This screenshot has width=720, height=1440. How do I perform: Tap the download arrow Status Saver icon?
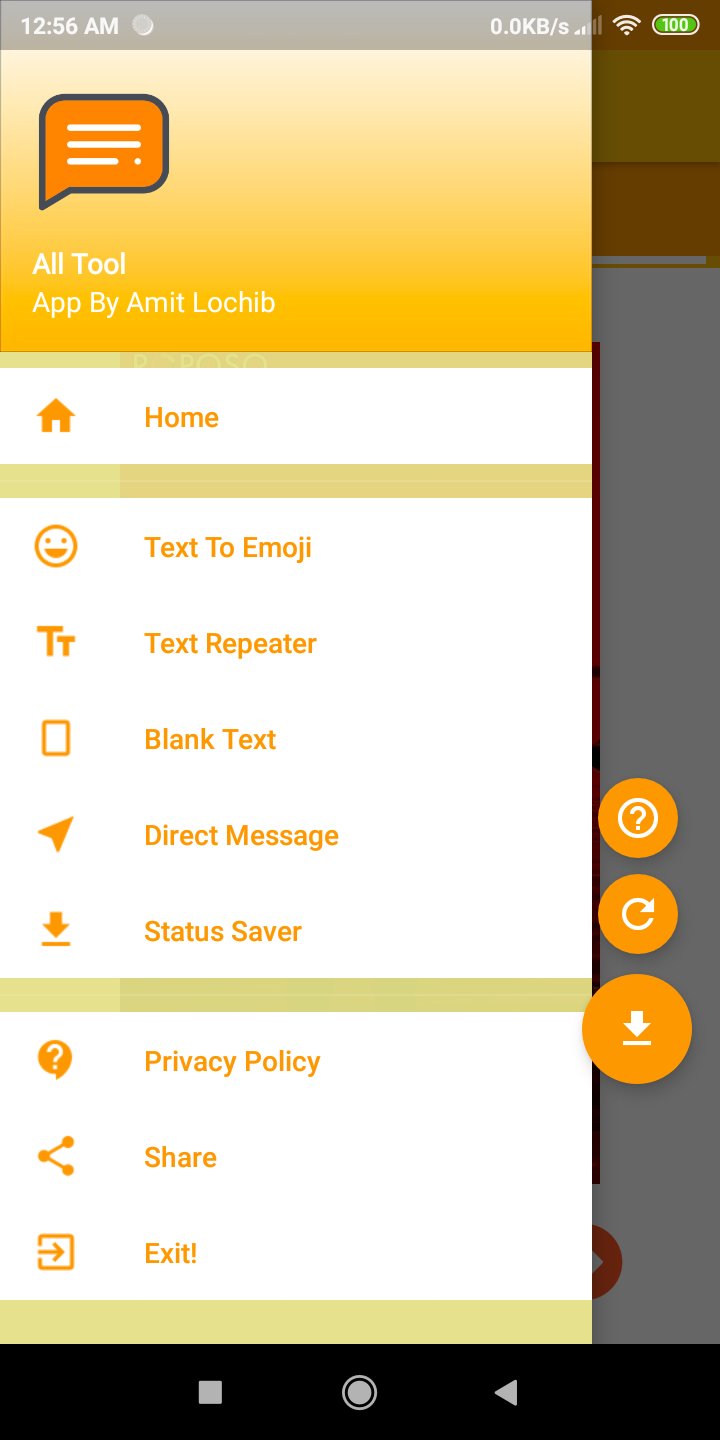click(x=57, y=930)
